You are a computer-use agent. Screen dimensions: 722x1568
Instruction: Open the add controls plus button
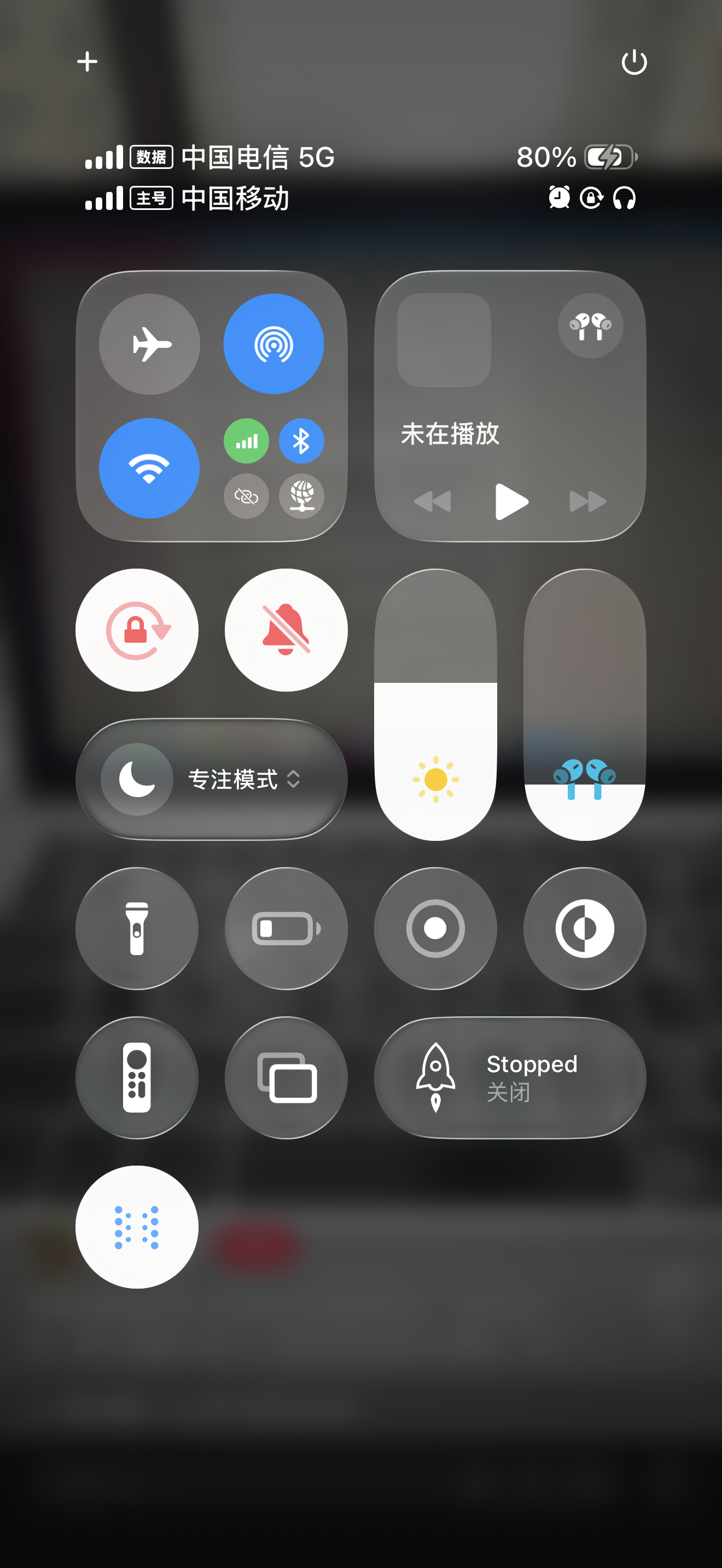coord(87,61)
